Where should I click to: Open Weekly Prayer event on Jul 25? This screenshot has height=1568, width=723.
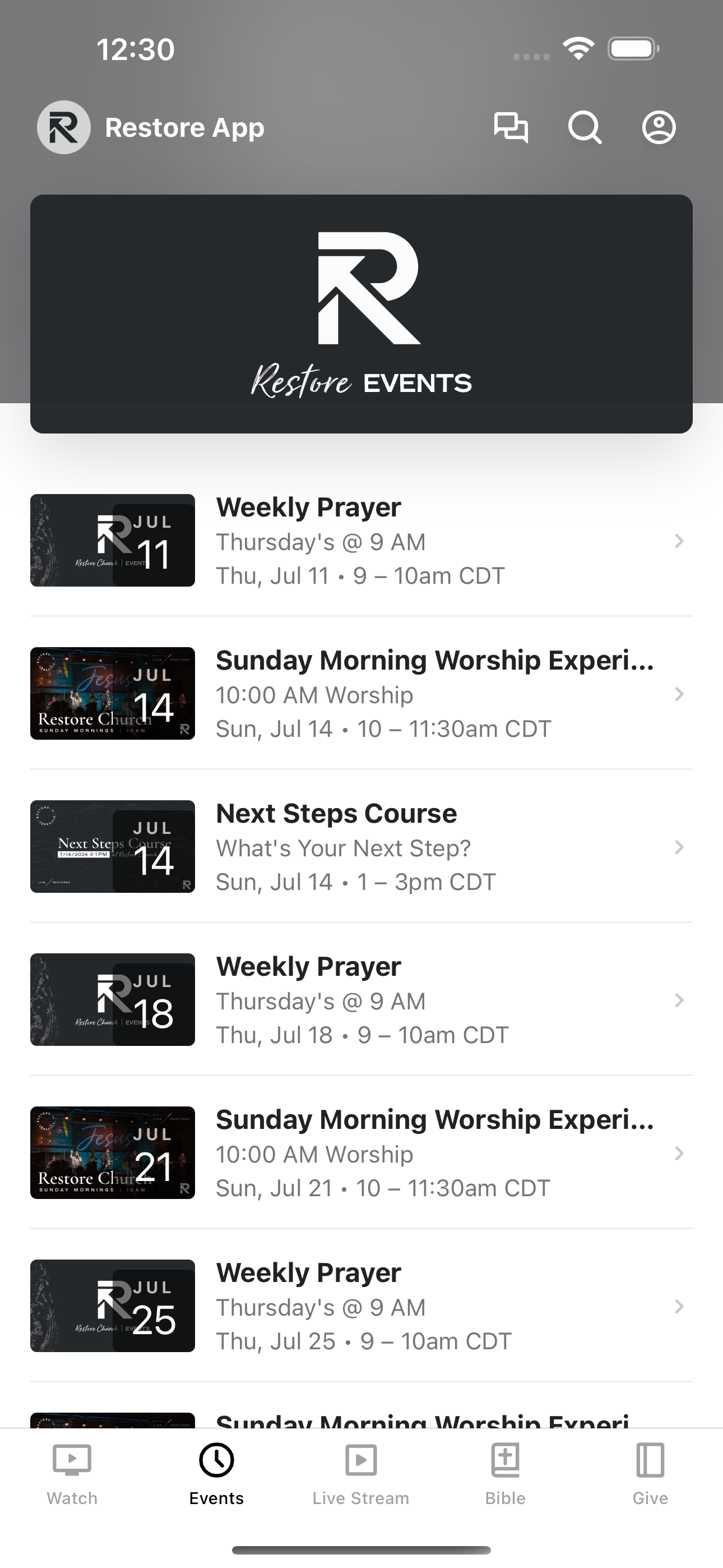361,1306
